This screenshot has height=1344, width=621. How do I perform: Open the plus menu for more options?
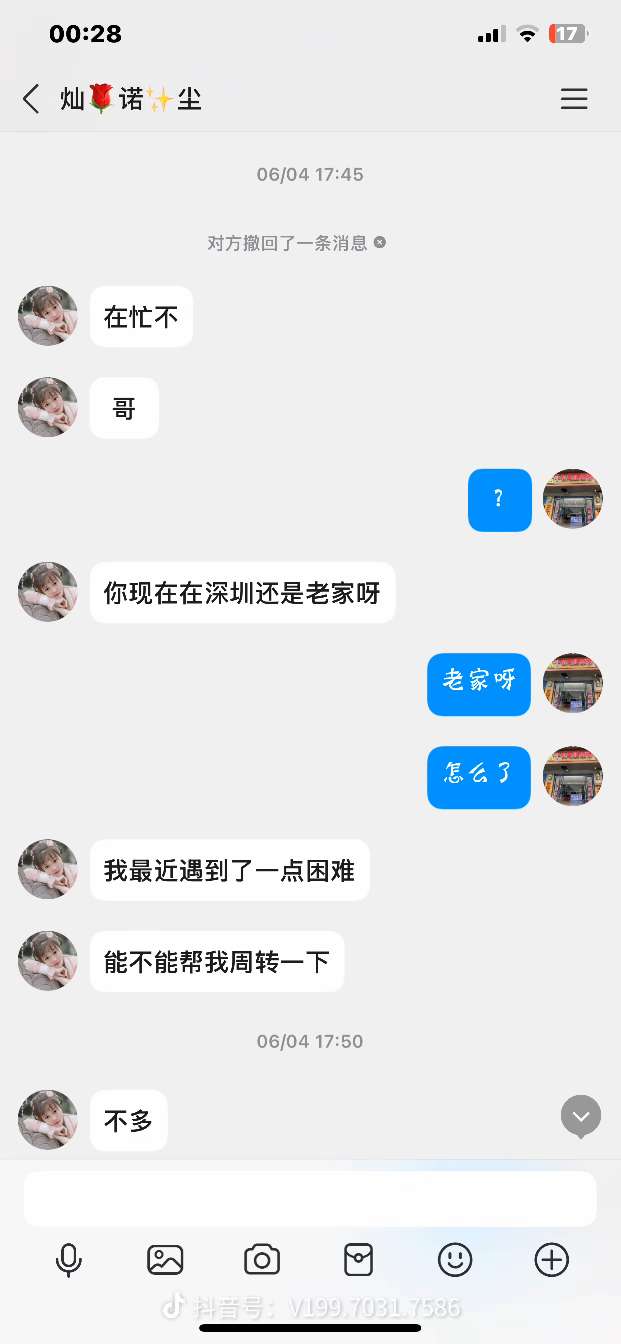coord(551,1260)
